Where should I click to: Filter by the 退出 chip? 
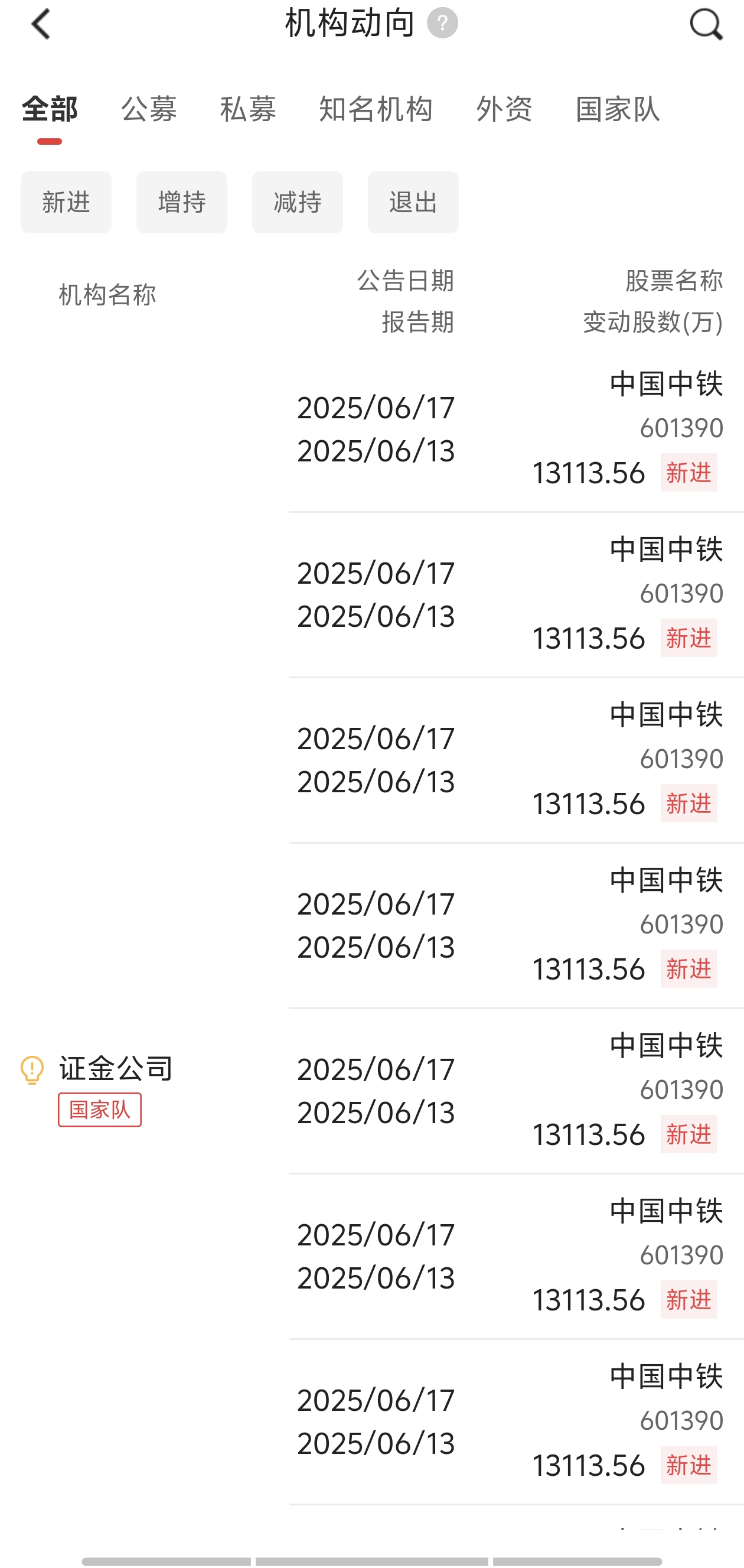[413, 202]
